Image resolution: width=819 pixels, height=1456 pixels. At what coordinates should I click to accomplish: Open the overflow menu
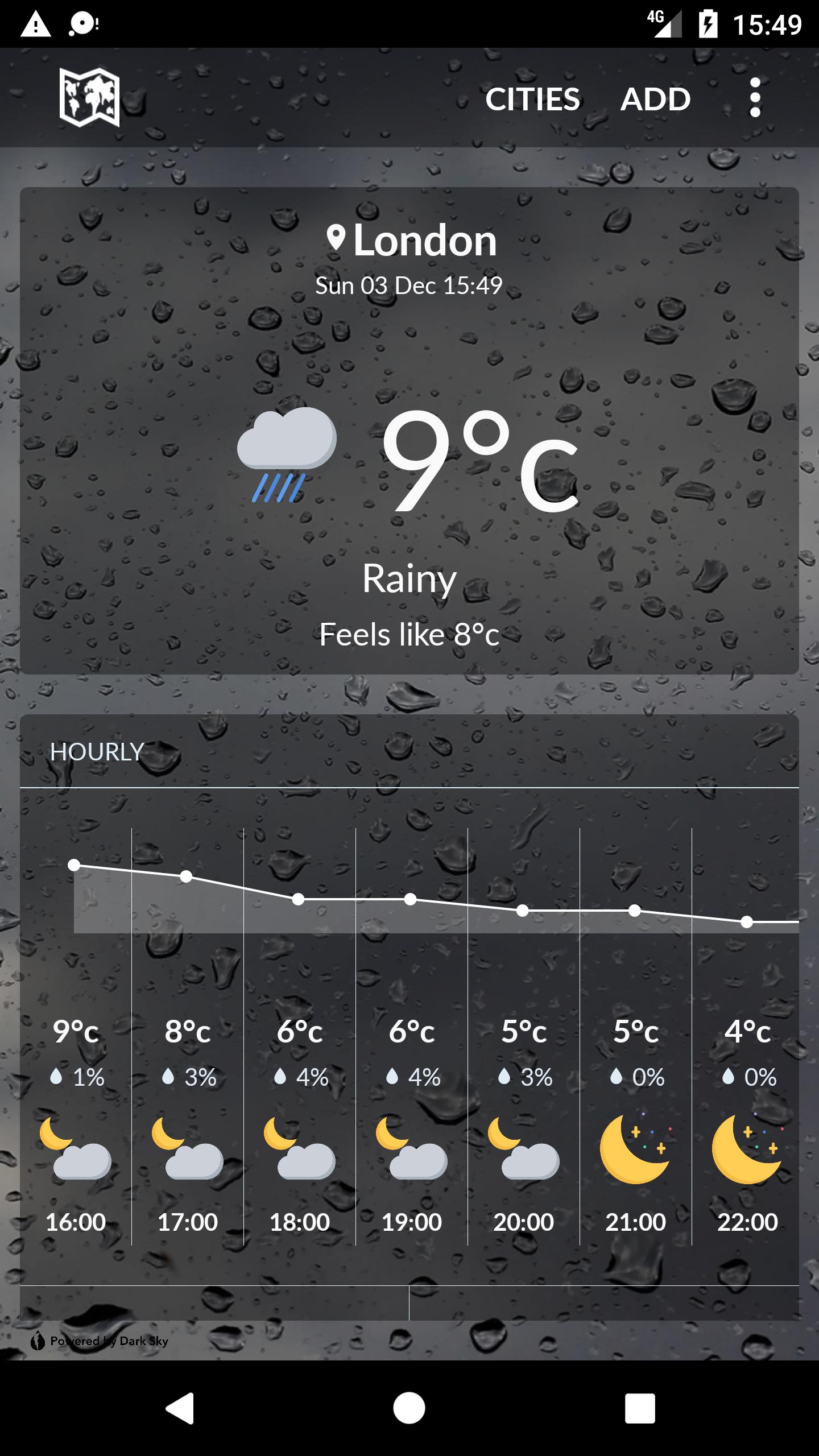pos(755,98)
